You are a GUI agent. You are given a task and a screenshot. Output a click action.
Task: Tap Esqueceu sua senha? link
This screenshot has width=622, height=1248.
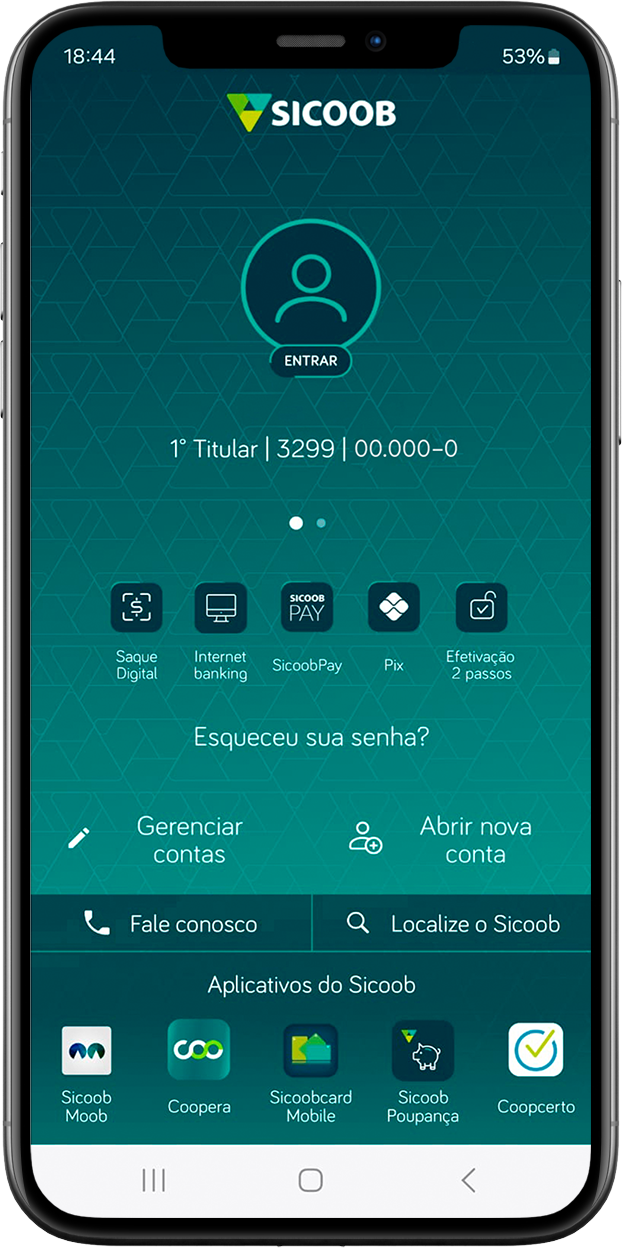(x=311, y=738)
